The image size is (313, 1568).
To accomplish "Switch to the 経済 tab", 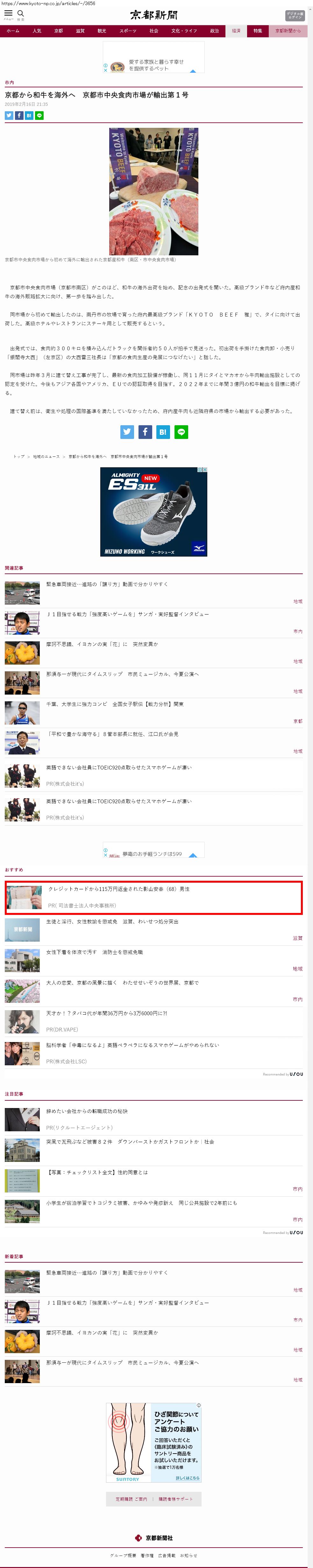I will 236,30.
